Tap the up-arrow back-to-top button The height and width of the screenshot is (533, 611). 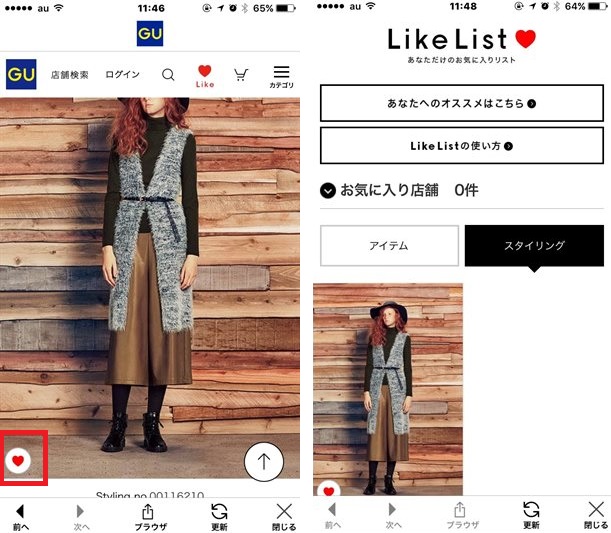click(264, 461)
